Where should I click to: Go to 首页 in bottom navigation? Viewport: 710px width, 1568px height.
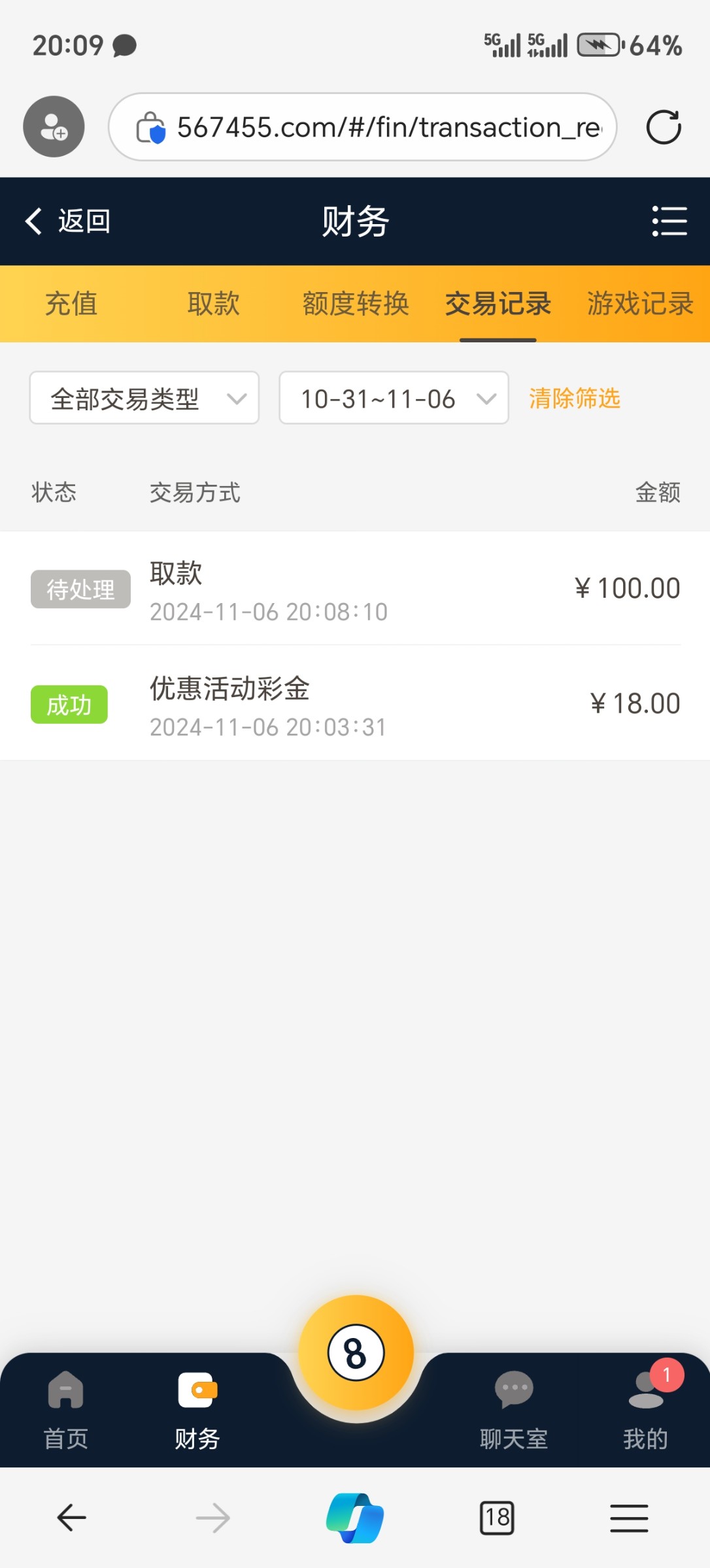click(x=66, y=1411)
